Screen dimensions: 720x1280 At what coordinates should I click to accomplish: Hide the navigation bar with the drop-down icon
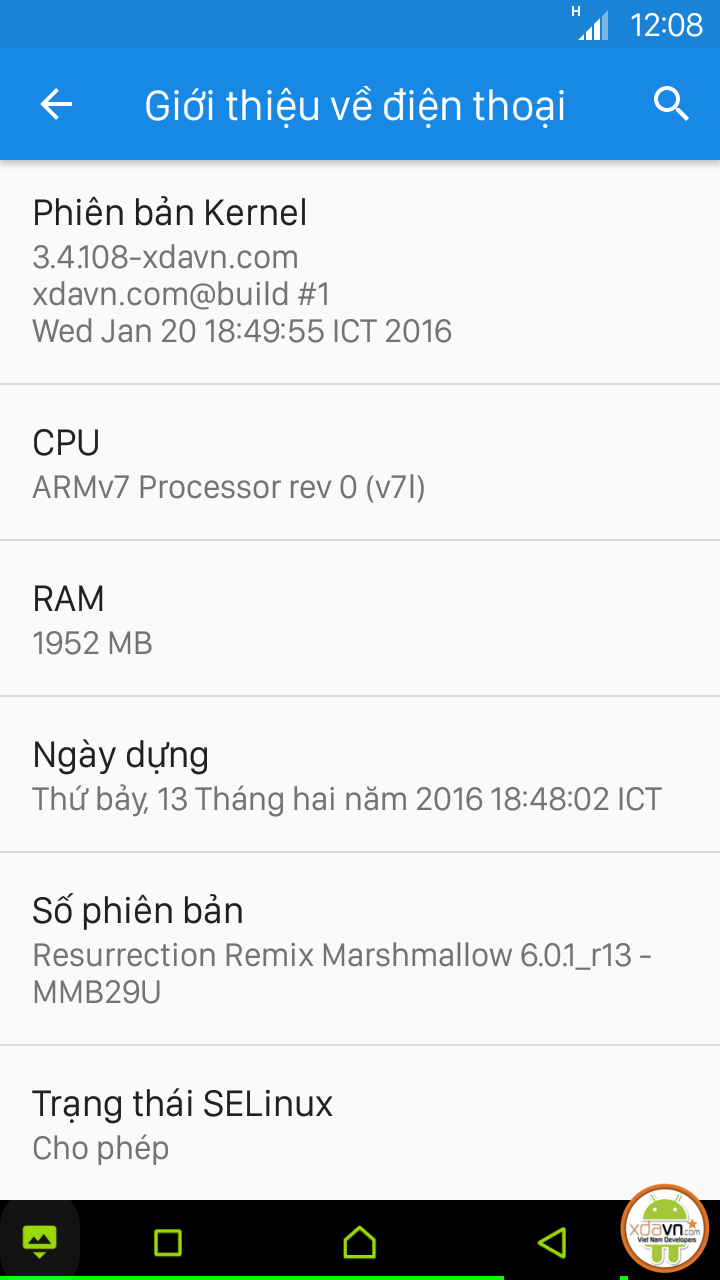[x=40, y=1242]
